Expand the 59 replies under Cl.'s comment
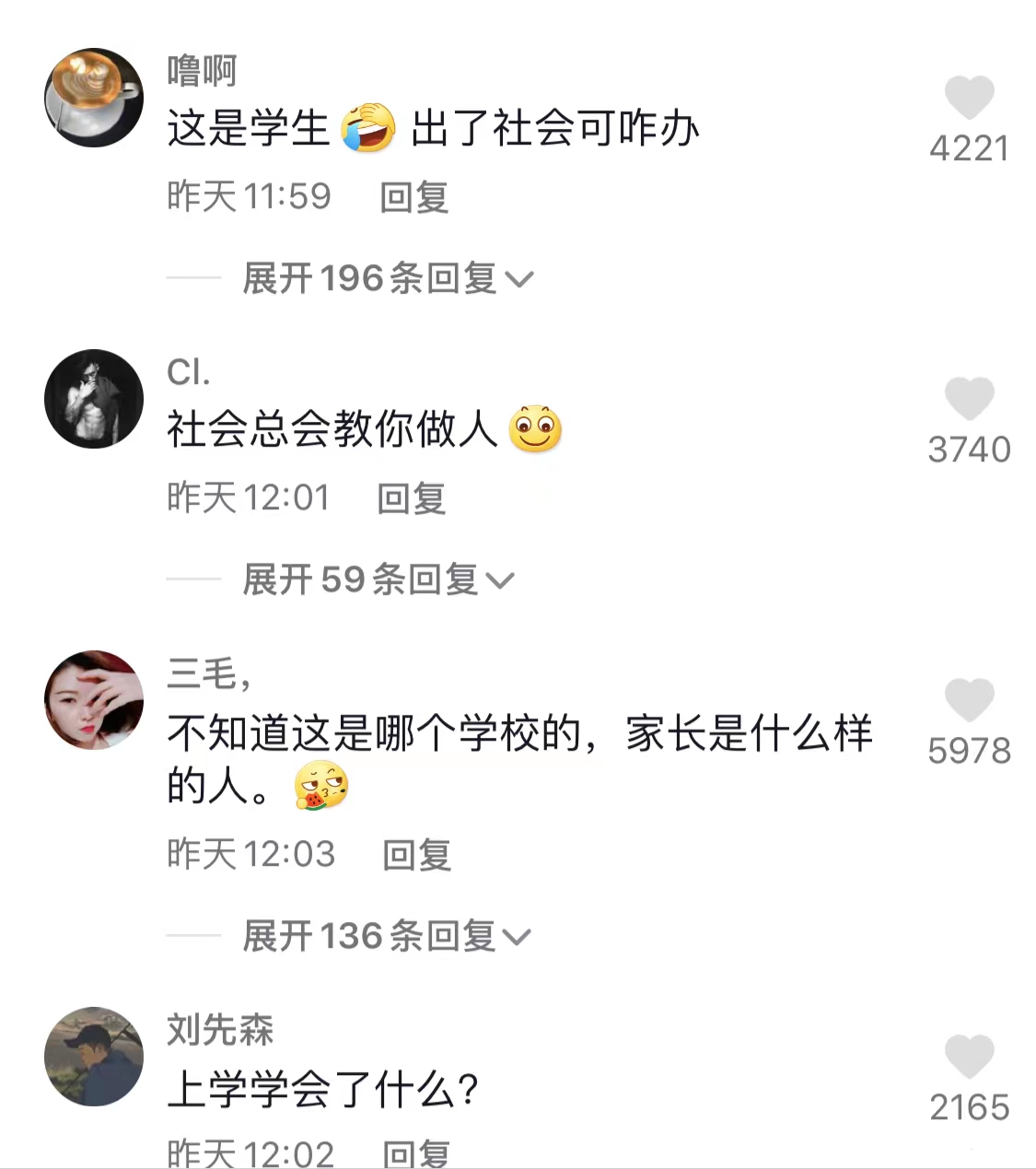Image resolution: width=1036 pixels, height=1169 pixels. coord(368,579)
